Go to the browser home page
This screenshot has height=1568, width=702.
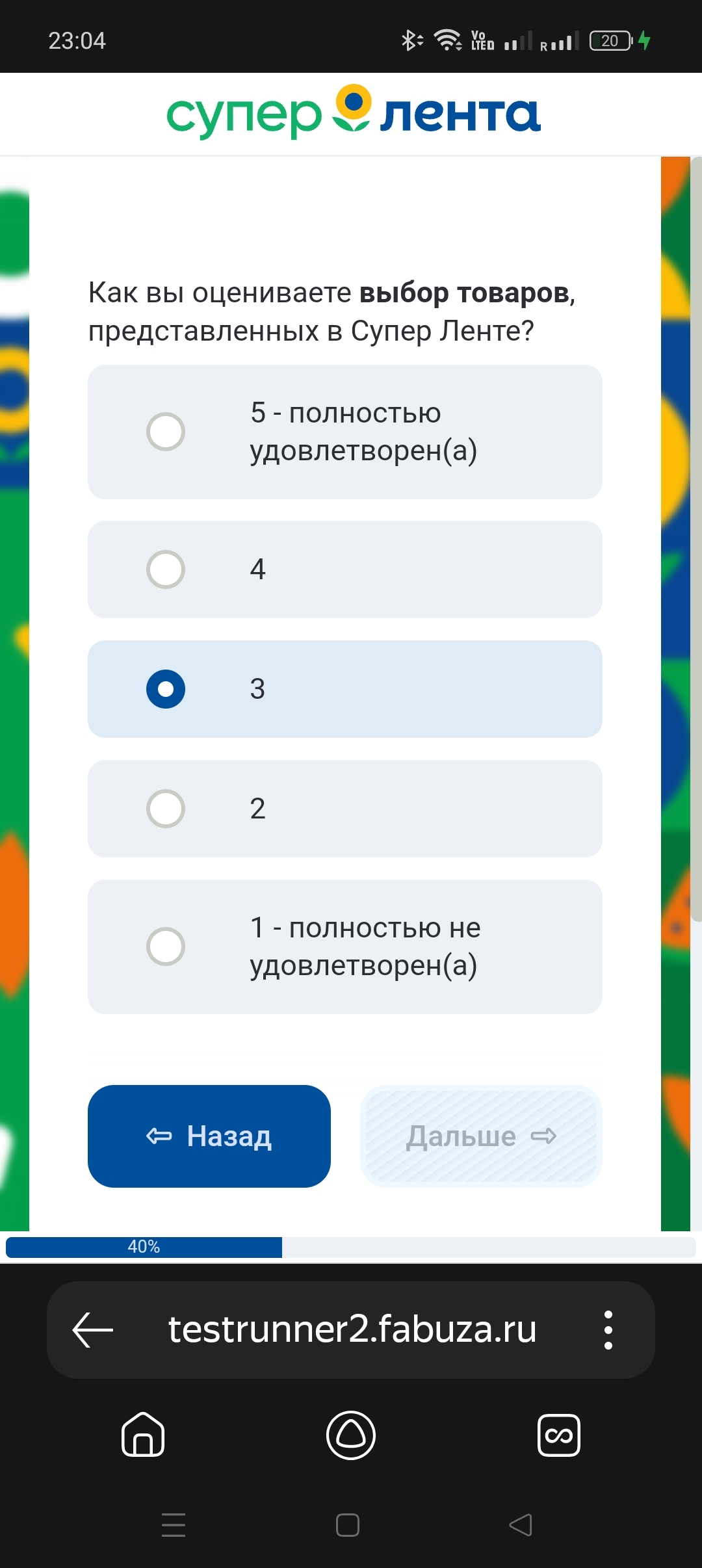click(x=143, y=1434)
